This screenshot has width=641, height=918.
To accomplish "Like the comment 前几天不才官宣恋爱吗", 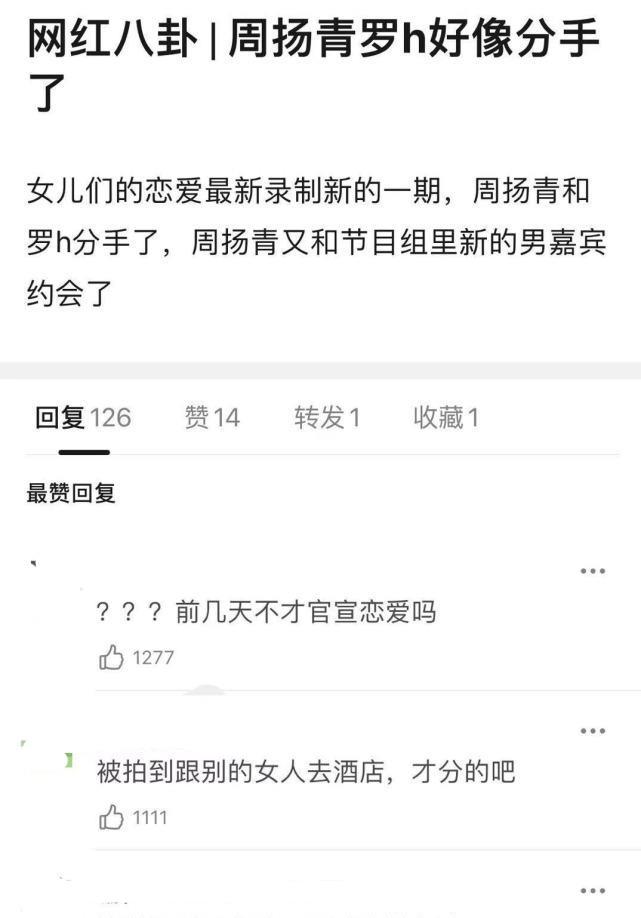I will (x=111, y=657).
